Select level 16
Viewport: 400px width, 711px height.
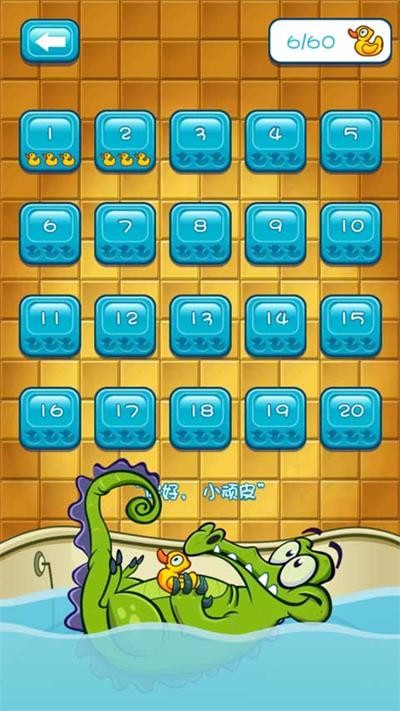tap(50, 419)
